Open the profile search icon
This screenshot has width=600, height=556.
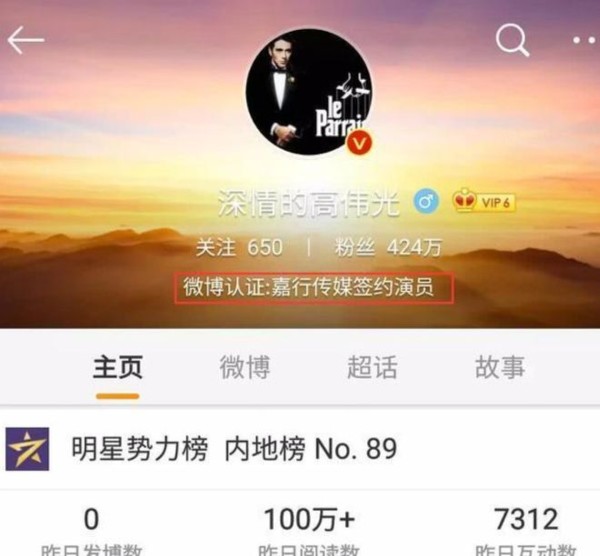512,40
